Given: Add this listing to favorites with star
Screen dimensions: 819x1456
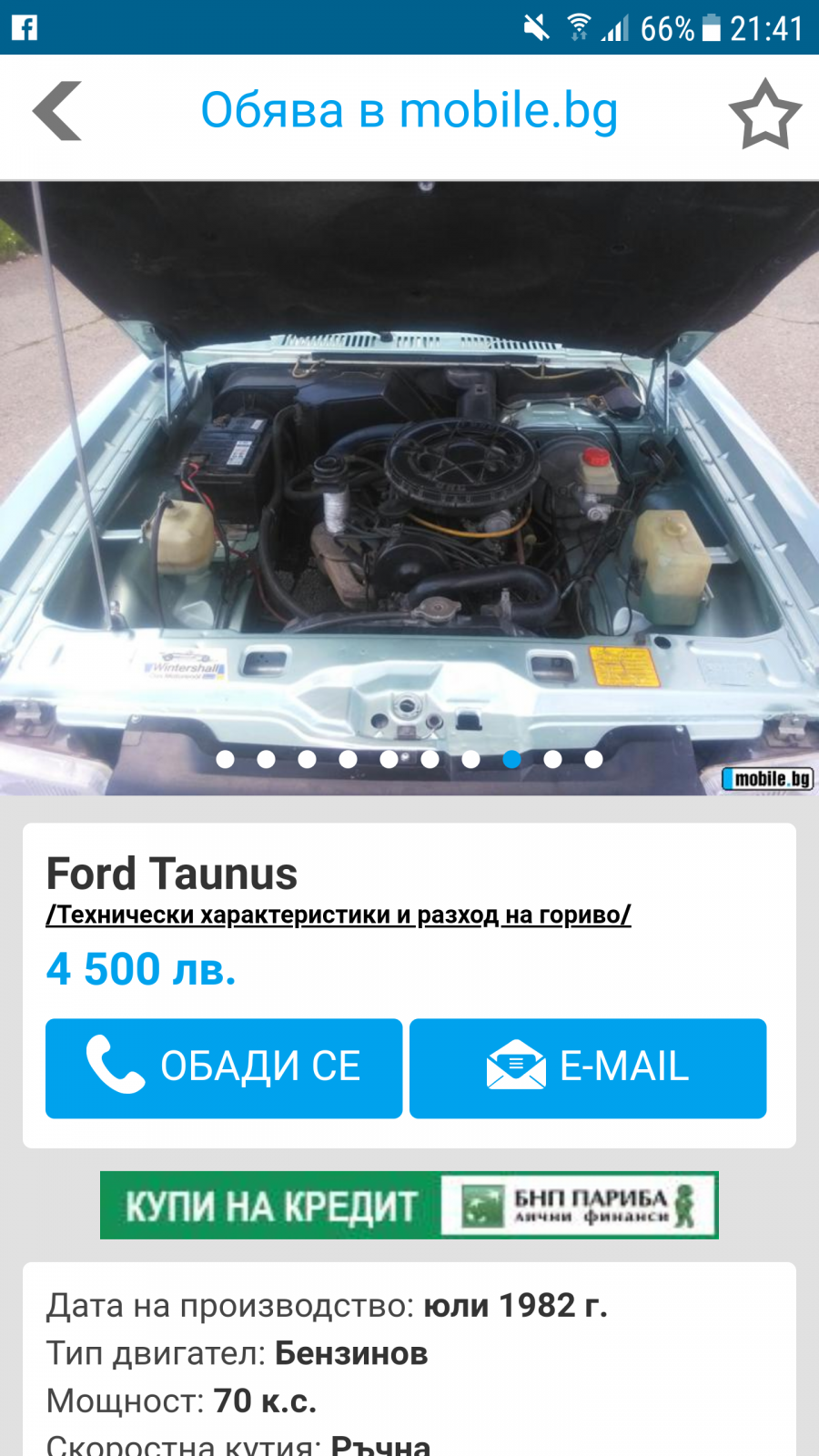Looking at the screenshot, I should 764,114.
